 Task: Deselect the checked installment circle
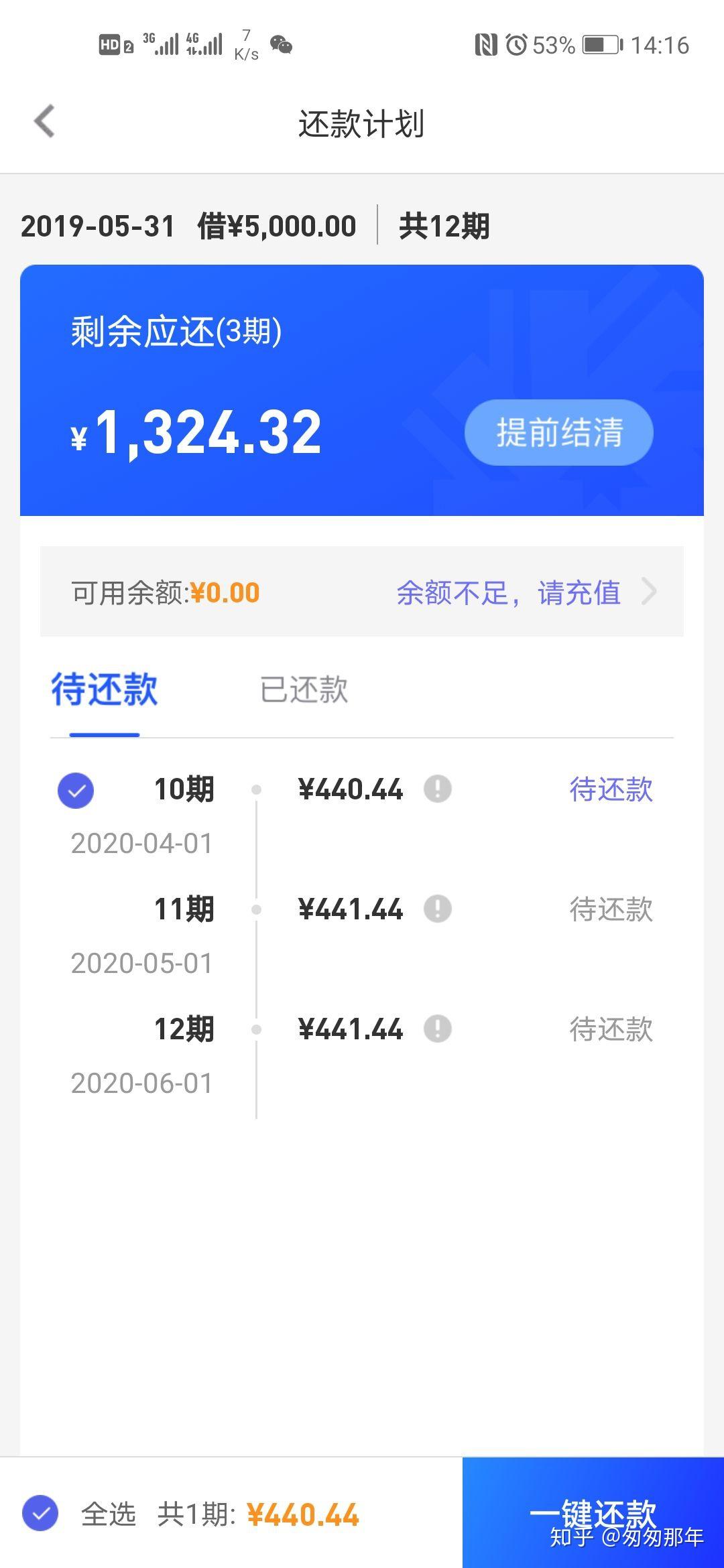pyautogui.click(x=76, y=790)
